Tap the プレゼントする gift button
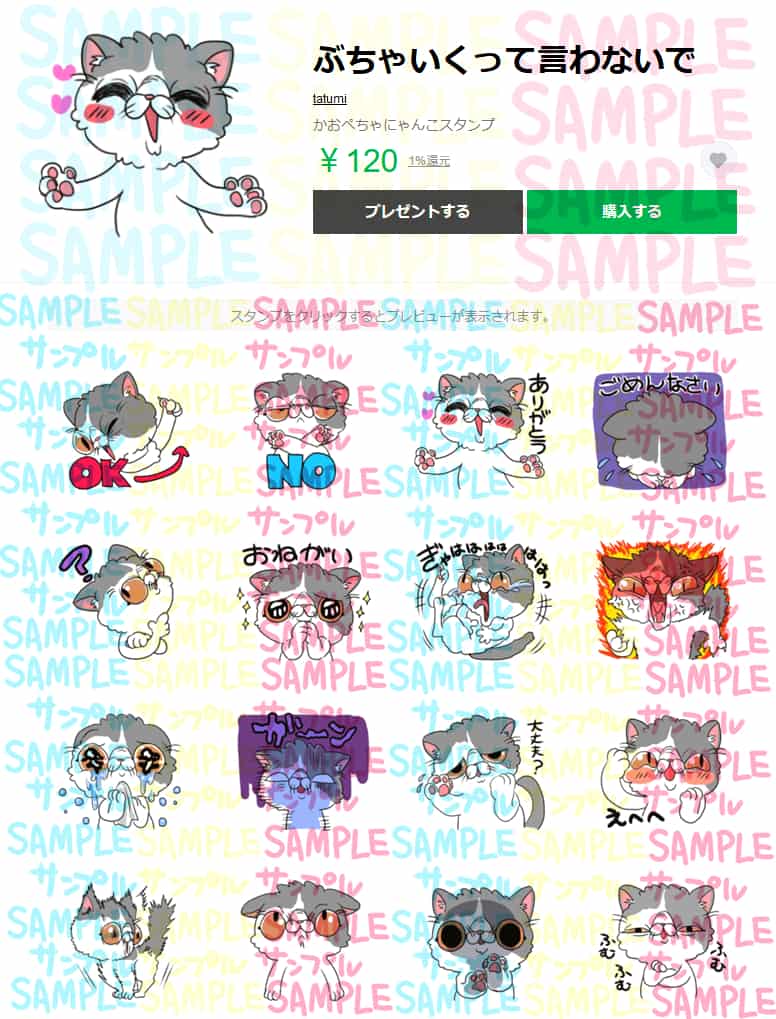This screenshot has height=1019, width=776. (x=417, y=212)
